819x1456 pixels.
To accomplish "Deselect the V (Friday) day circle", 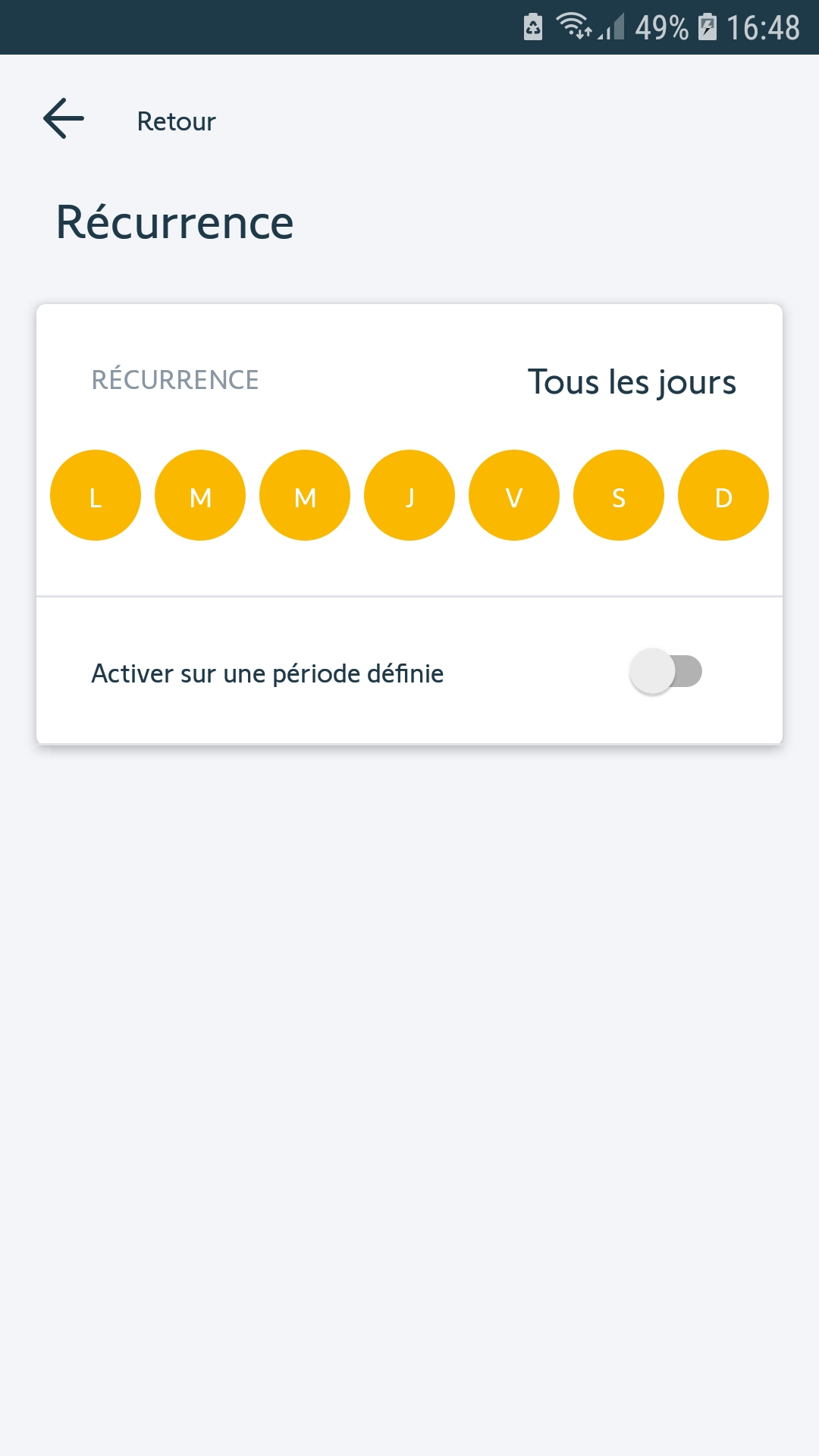I will pos(514,495).
